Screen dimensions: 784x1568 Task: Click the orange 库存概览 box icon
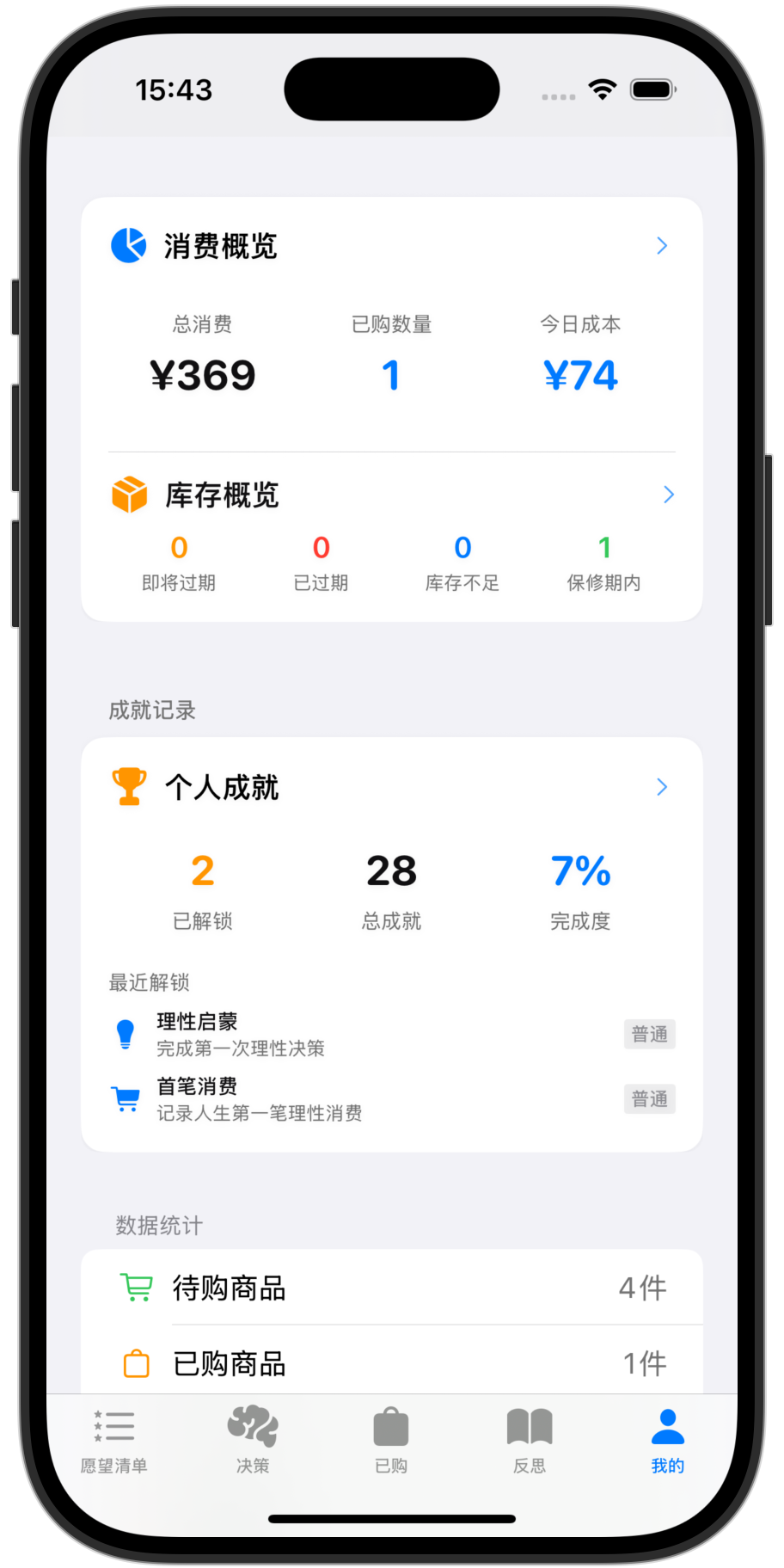coord(129,495)
